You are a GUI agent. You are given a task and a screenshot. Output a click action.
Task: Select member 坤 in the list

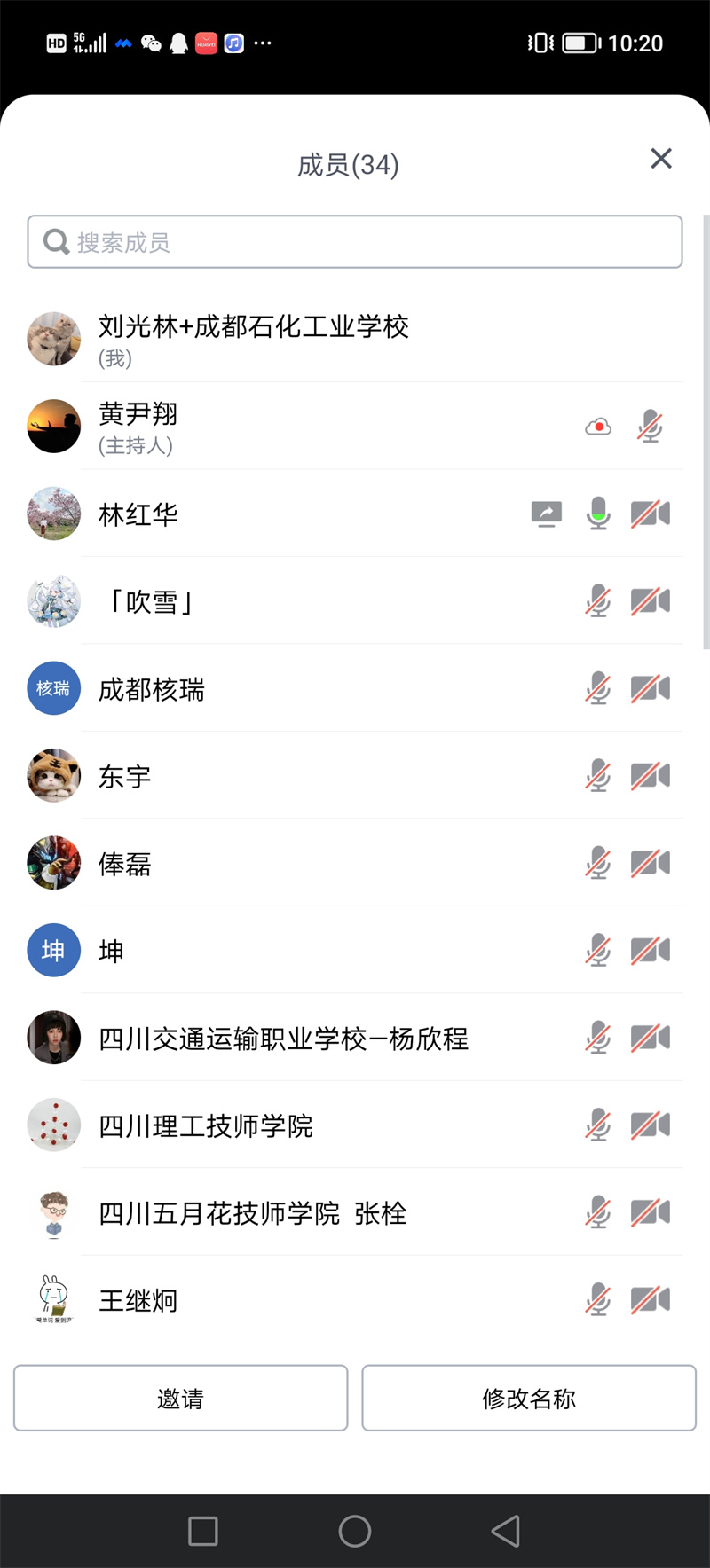[112, 951]
